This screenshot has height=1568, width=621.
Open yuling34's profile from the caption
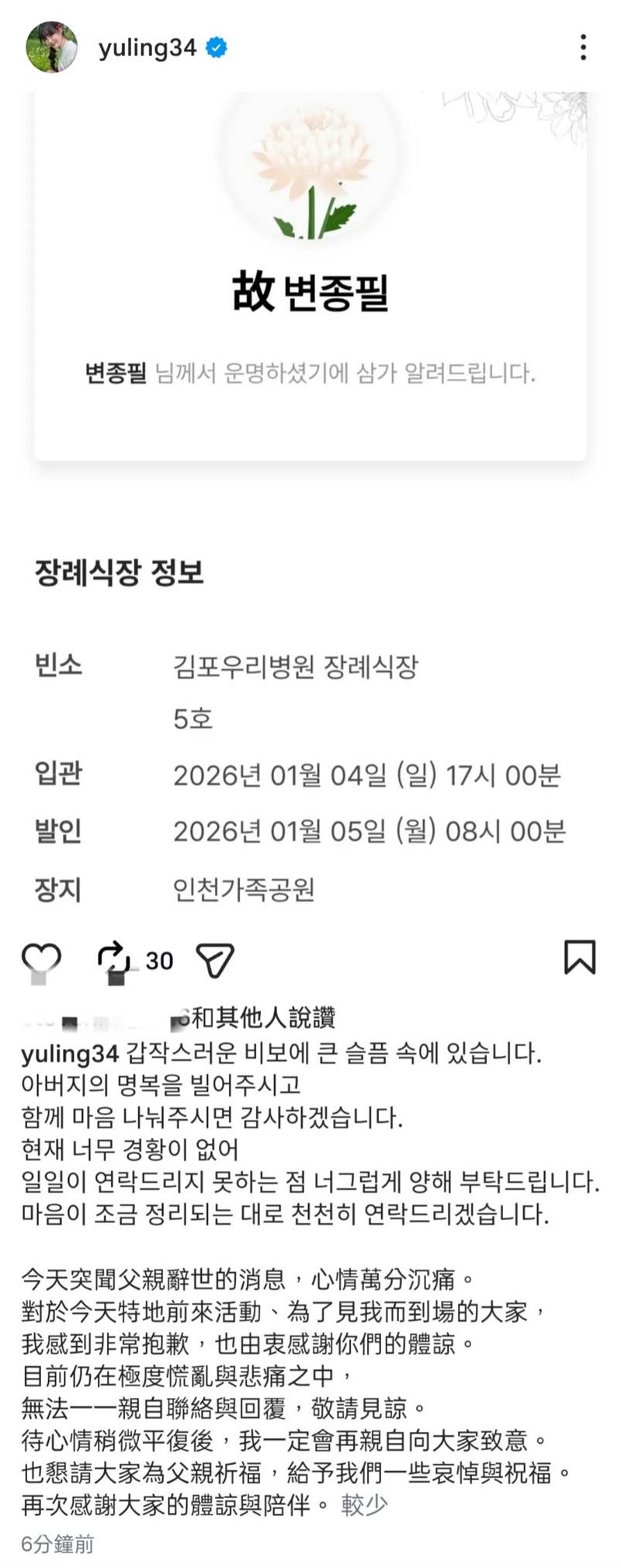tap(70, 1054)
